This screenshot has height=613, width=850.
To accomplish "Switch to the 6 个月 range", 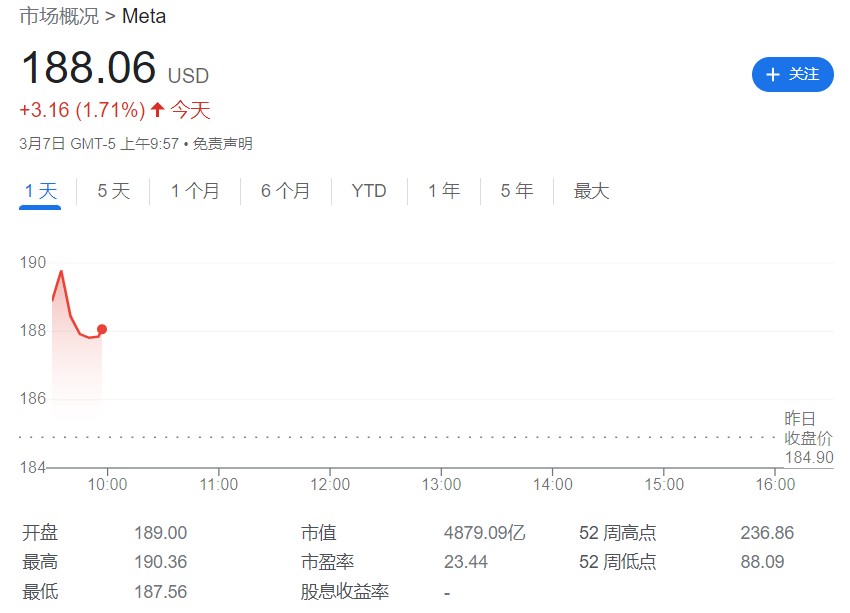I will [286, 191].
